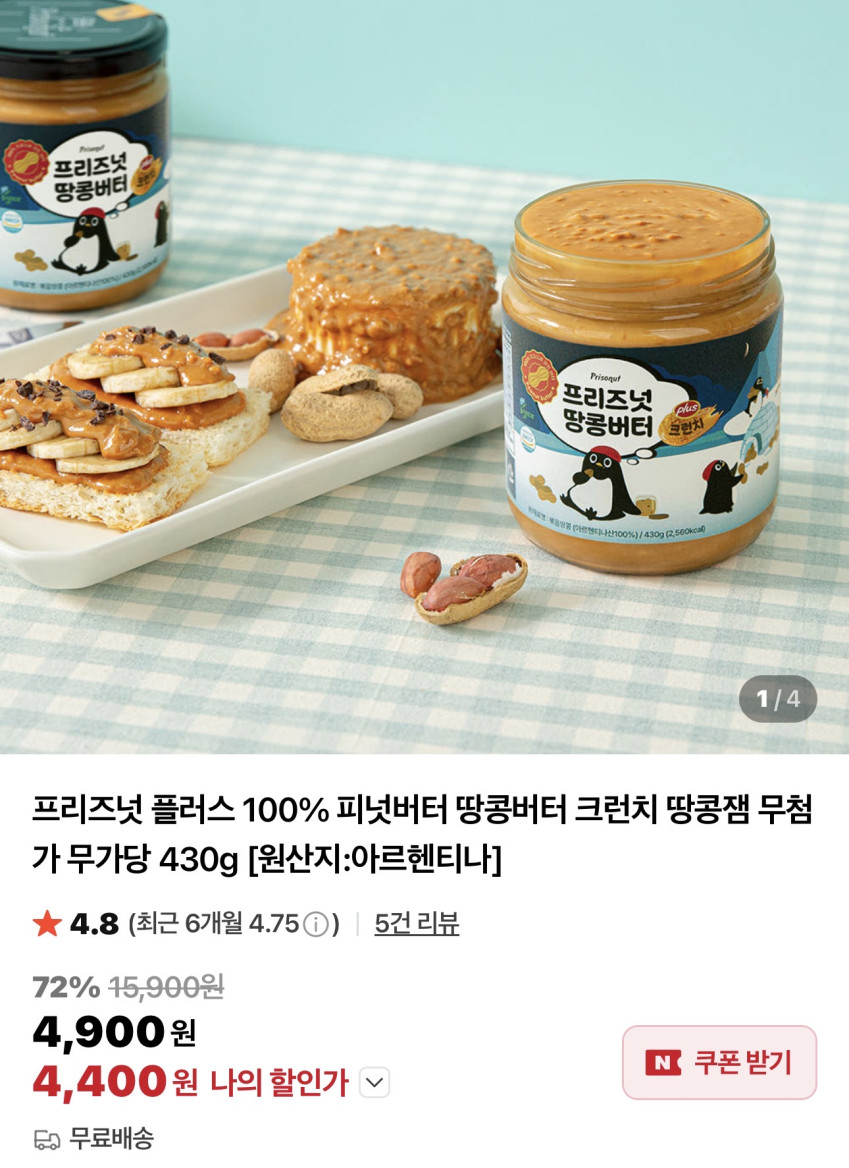Open the 5건 리뷰 reviews link
This screenshot has height=1168, width=849.
click(416, 924)
